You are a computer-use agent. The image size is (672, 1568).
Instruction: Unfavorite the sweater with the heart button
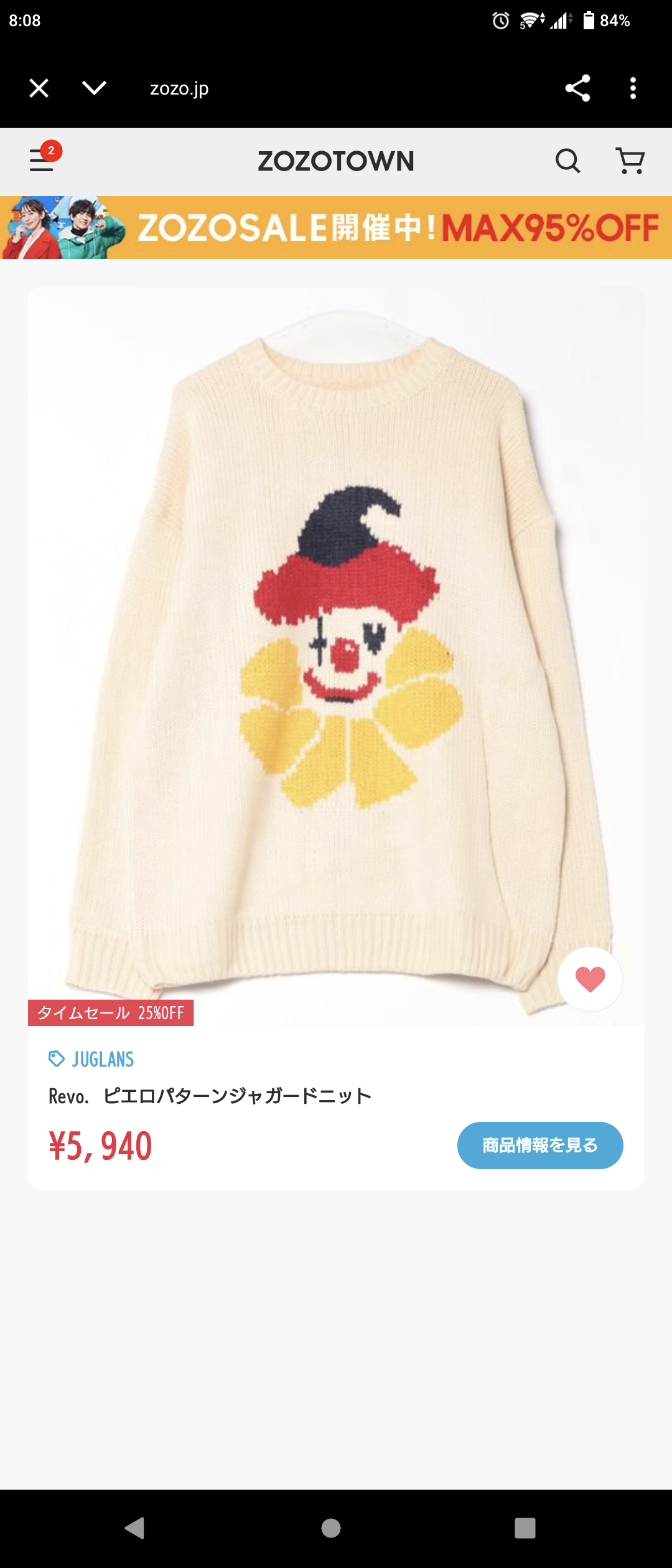point(590,979)
